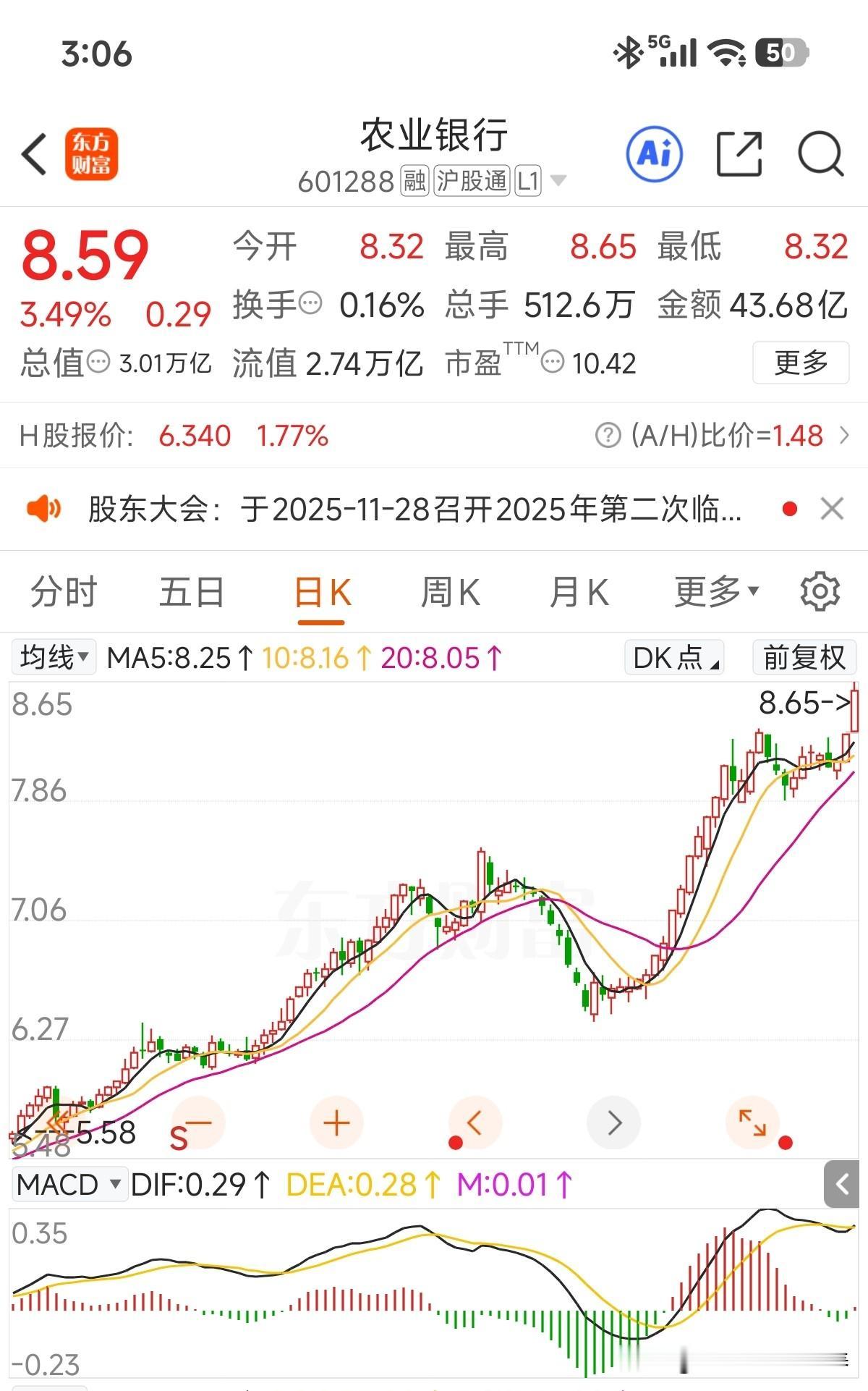The image size is (868, 1391).
Task: Tap the 东方财富 logo icon
Action: 93,154
